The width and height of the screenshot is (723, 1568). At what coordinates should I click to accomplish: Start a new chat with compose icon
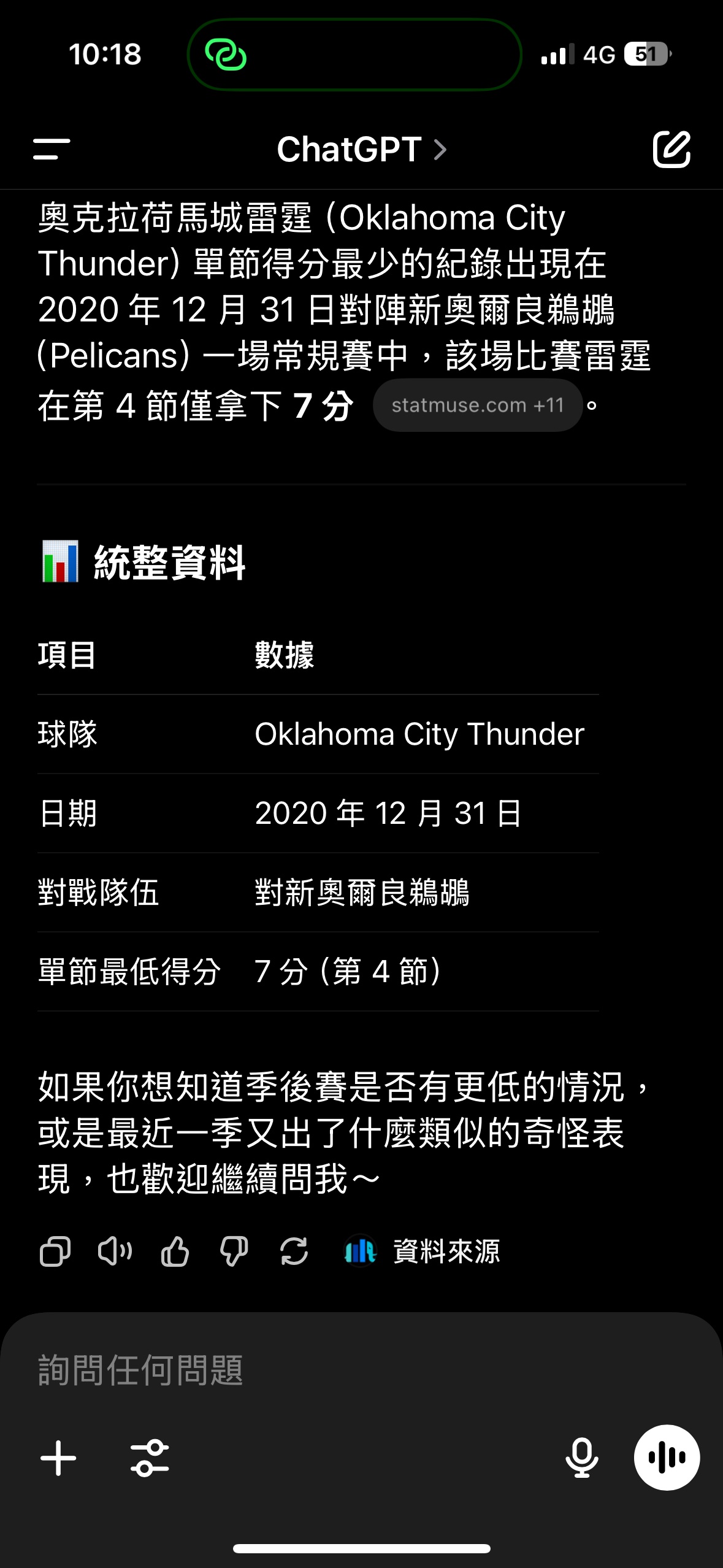pos(671,149)
